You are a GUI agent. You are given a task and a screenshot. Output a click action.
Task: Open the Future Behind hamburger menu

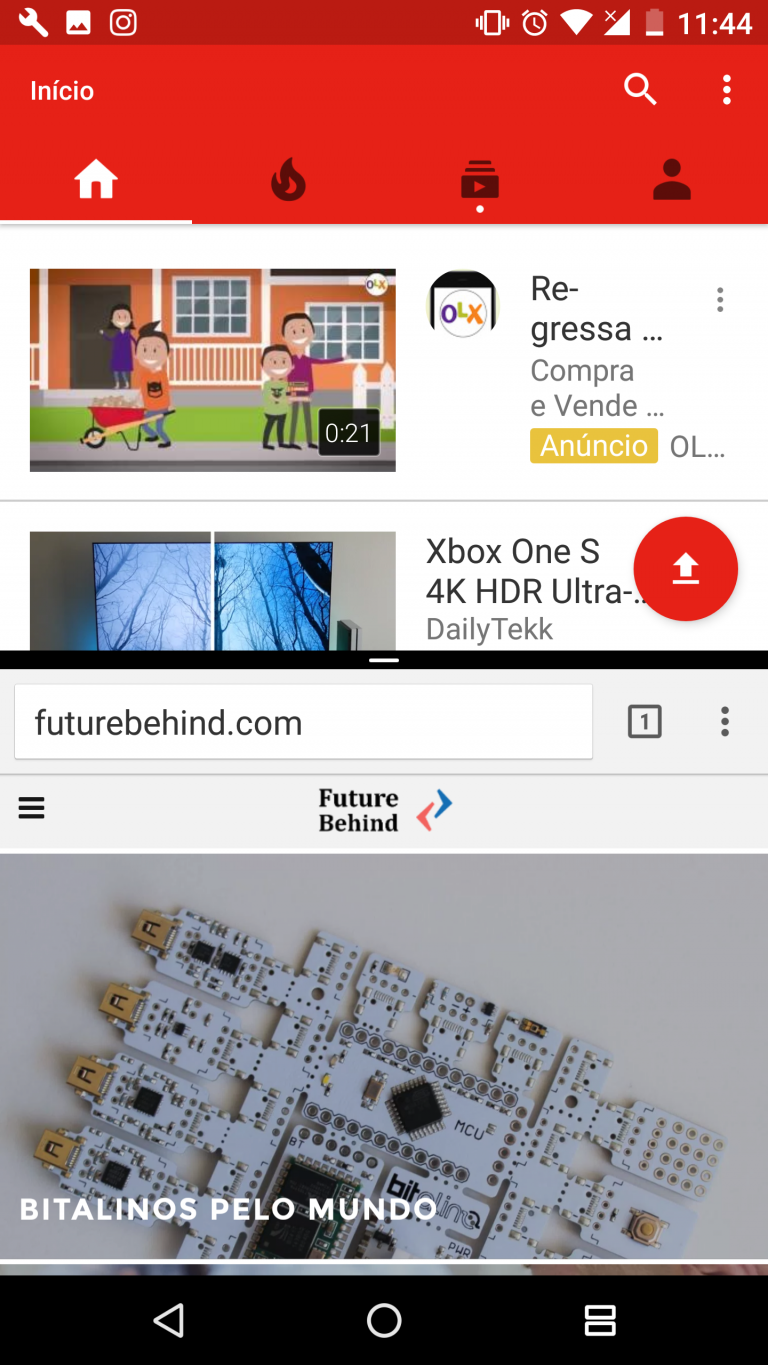(32, 808)
